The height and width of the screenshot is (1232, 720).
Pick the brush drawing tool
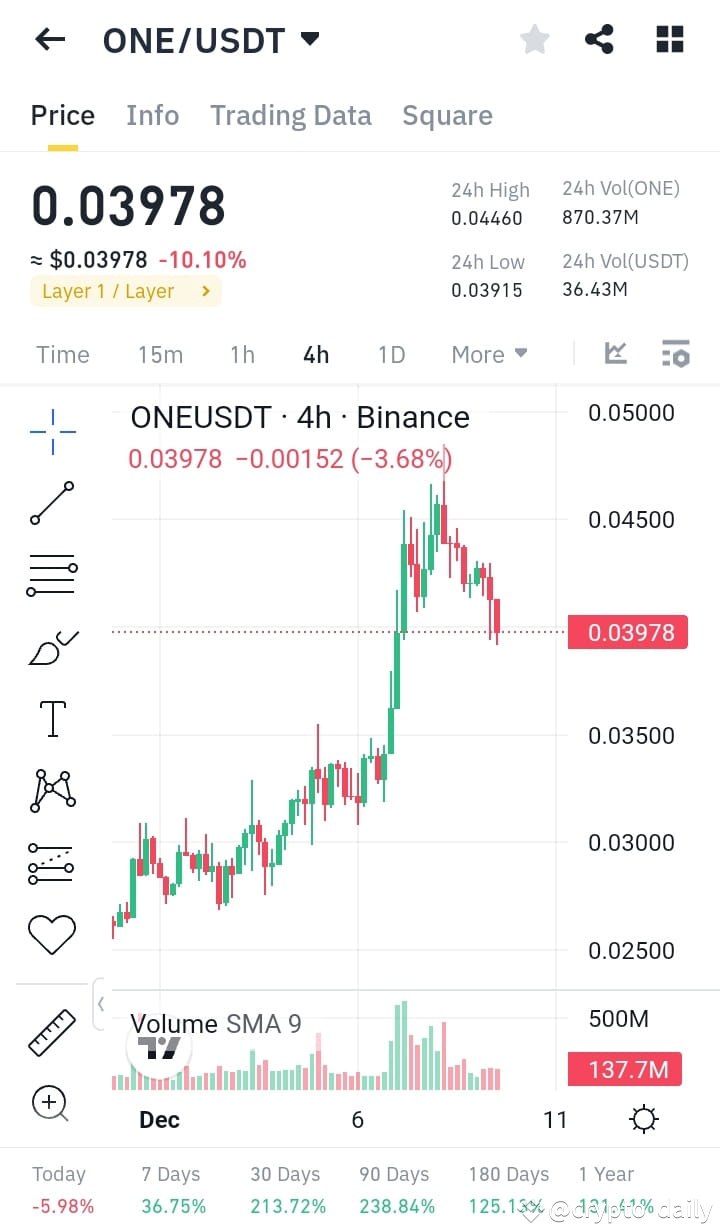click(x=51, y=644)
